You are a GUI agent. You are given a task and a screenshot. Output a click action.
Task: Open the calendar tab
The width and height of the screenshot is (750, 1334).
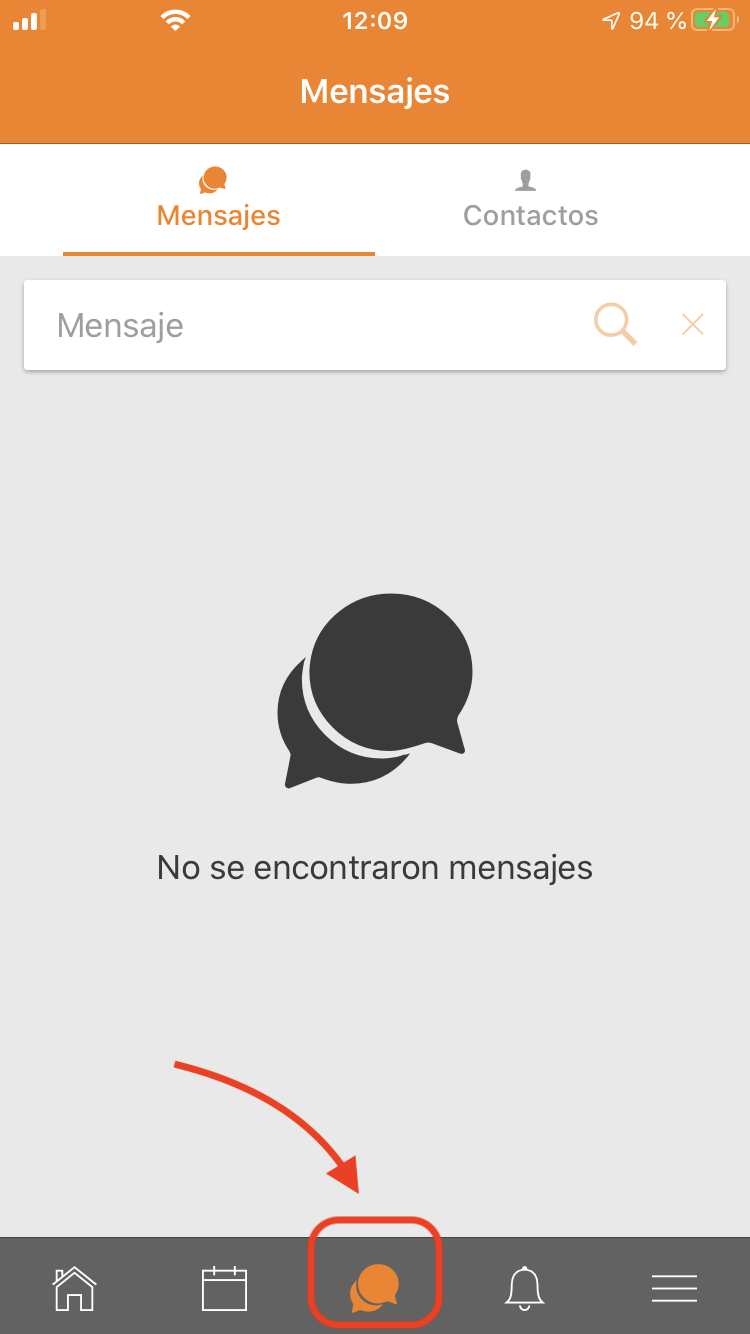pyautogui.click(x=224, y=1288)
